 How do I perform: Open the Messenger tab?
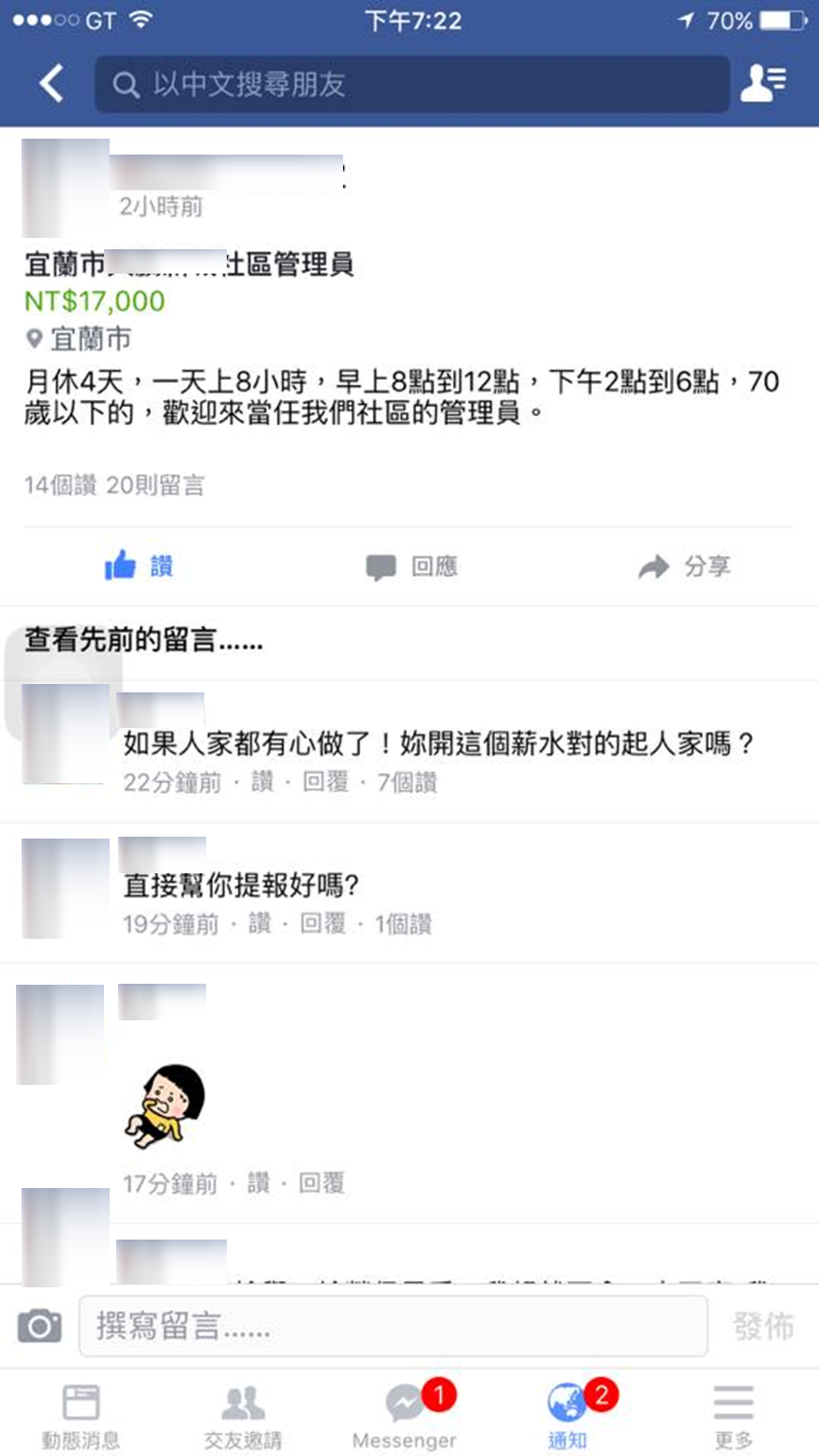click(x=405, y=1415)
